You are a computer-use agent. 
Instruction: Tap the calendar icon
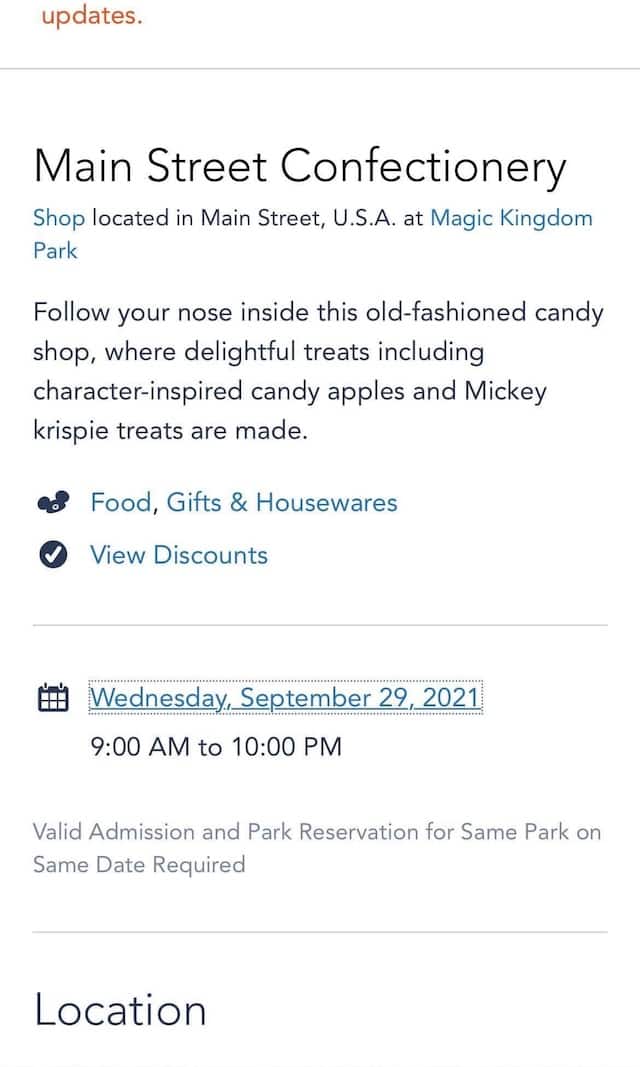52,697
